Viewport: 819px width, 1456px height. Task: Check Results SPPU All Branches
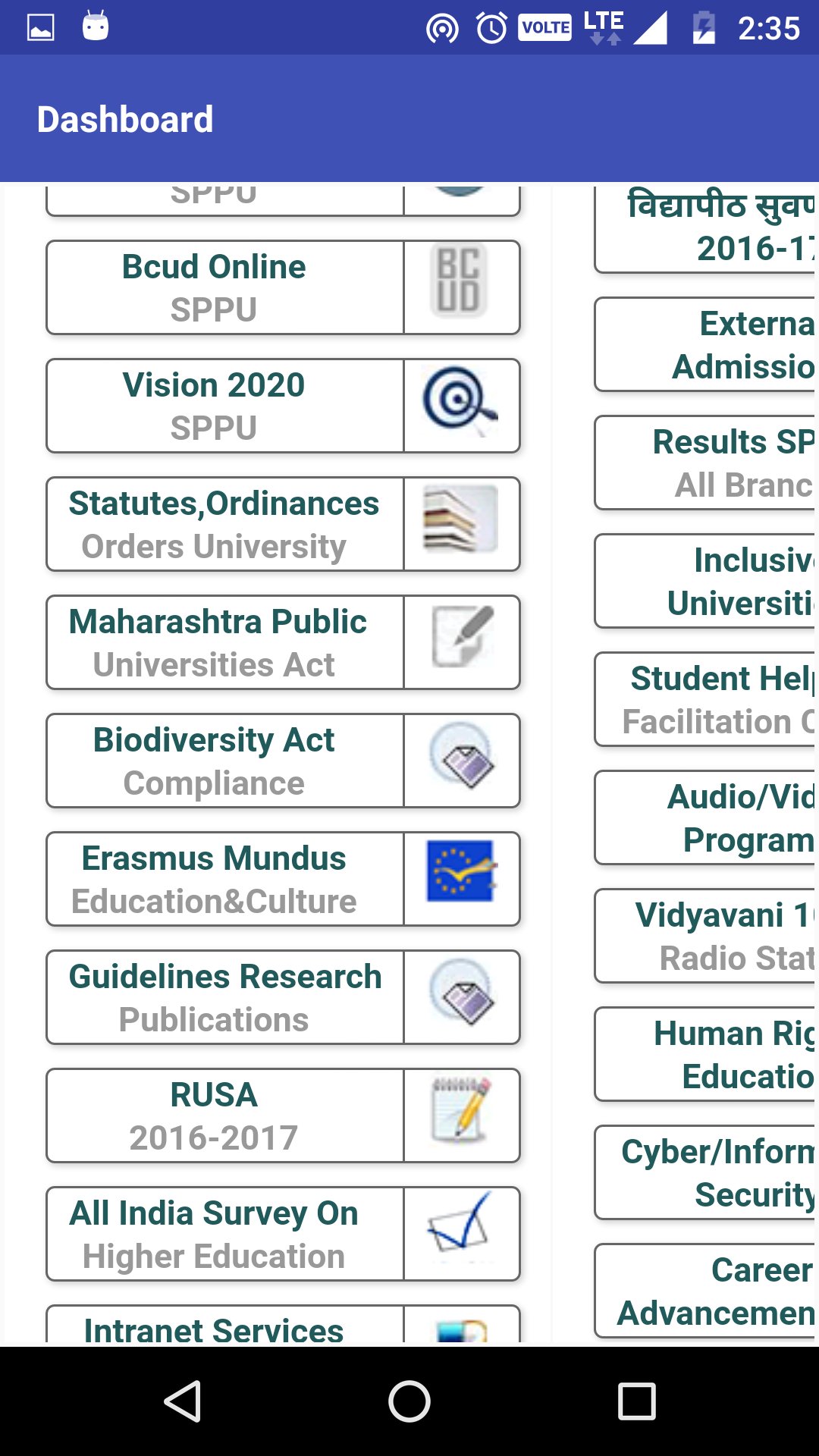click(706, 463)
